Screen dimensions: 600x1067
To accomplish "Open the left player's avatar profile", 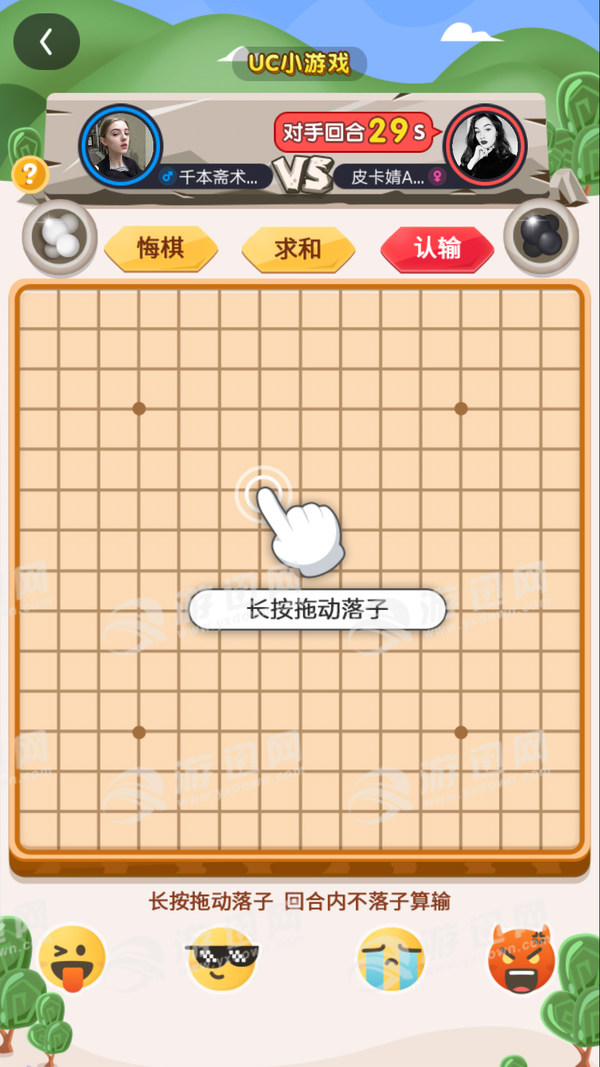I will (x=120, y=145).
